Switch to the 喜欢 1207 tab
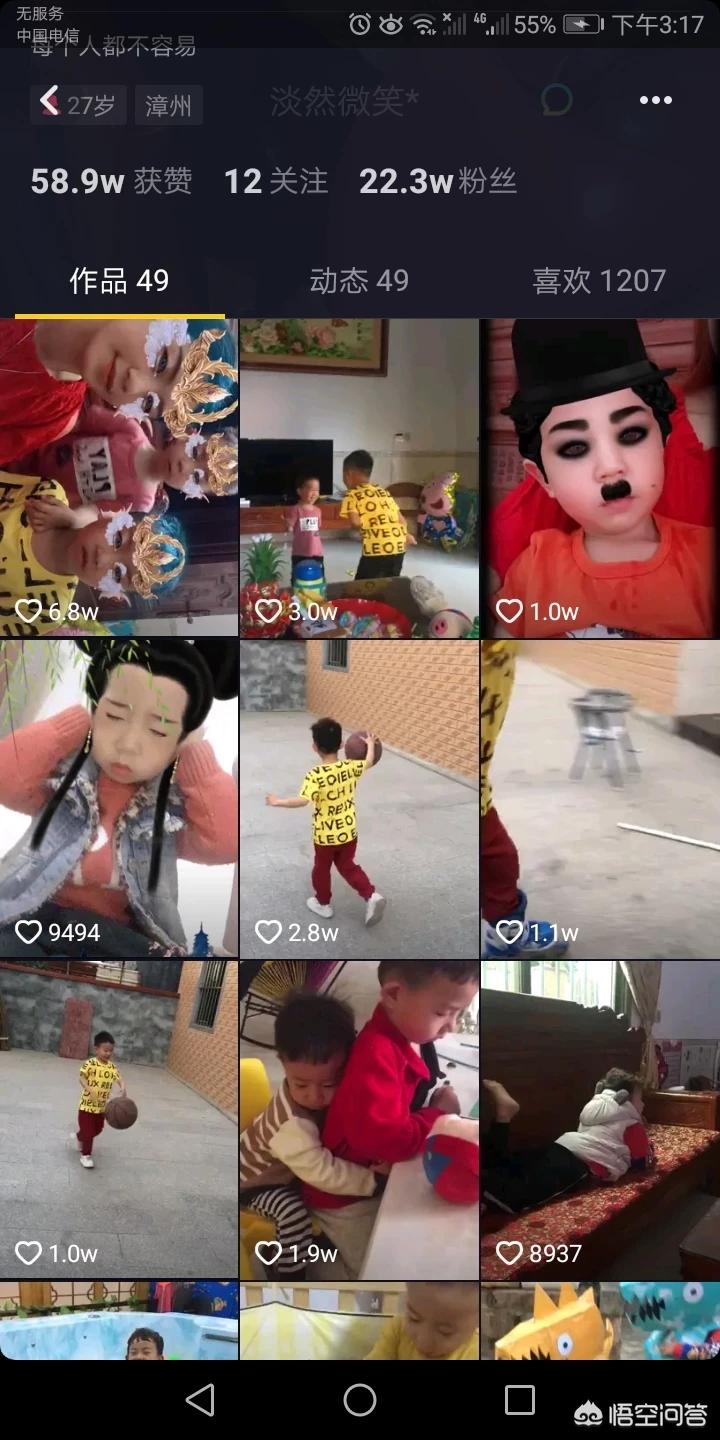 click(x=598, y=281)
